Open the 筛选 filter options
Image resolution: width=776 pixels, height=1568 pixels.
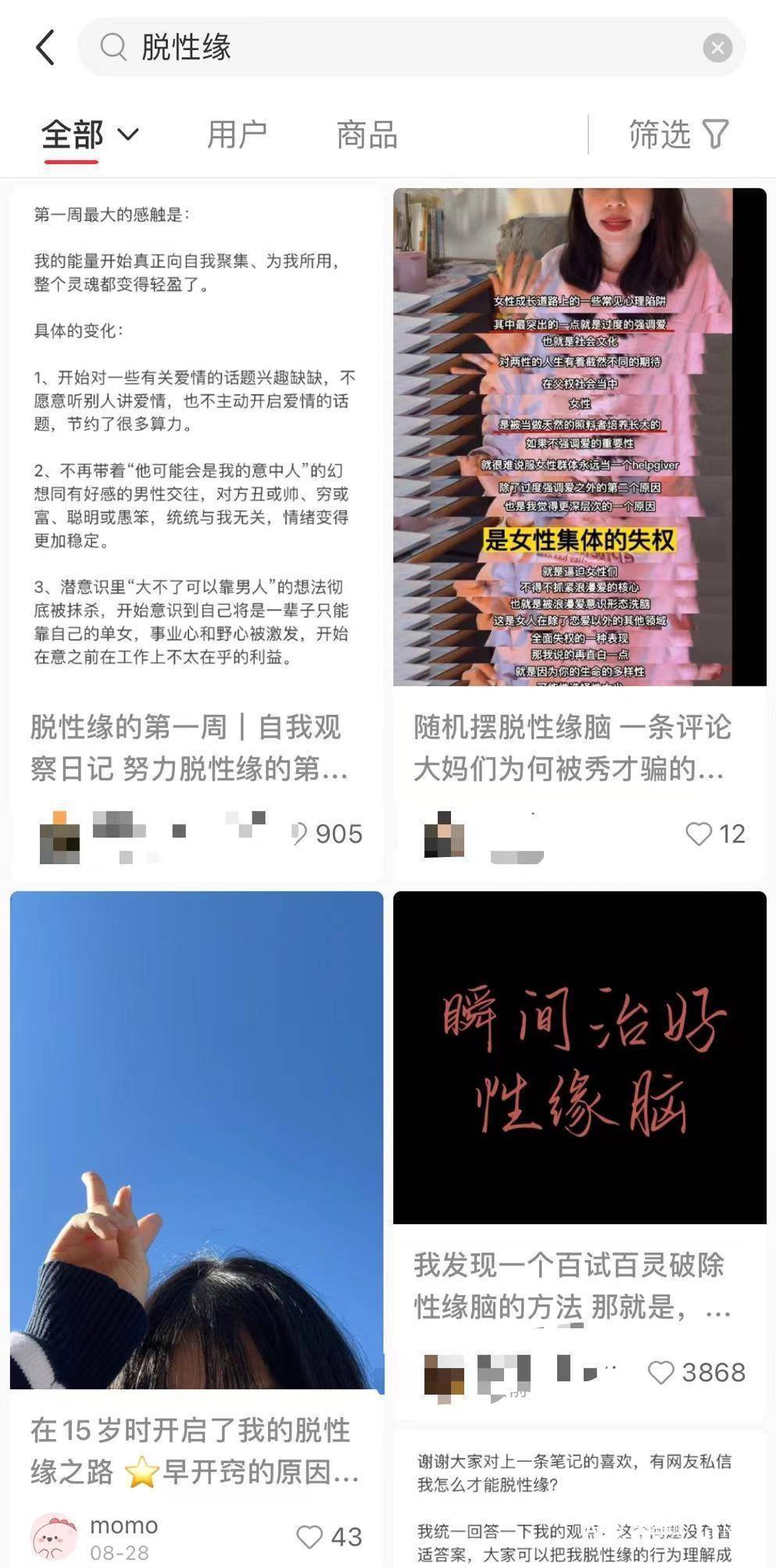pyautogui.click(x=678, y=135)
